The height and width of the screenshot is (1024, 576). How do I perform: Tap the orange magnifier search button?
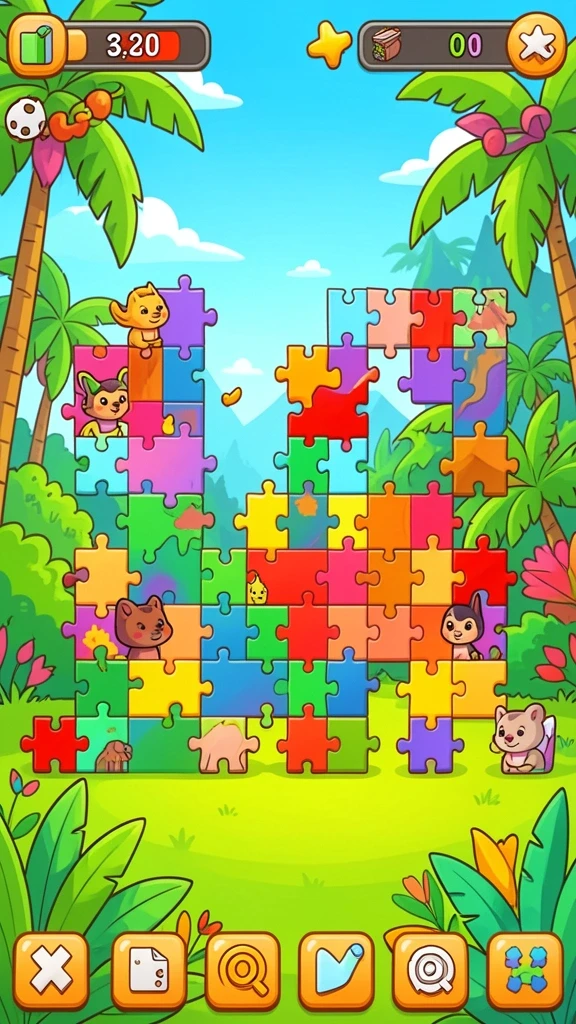(242, 971)
